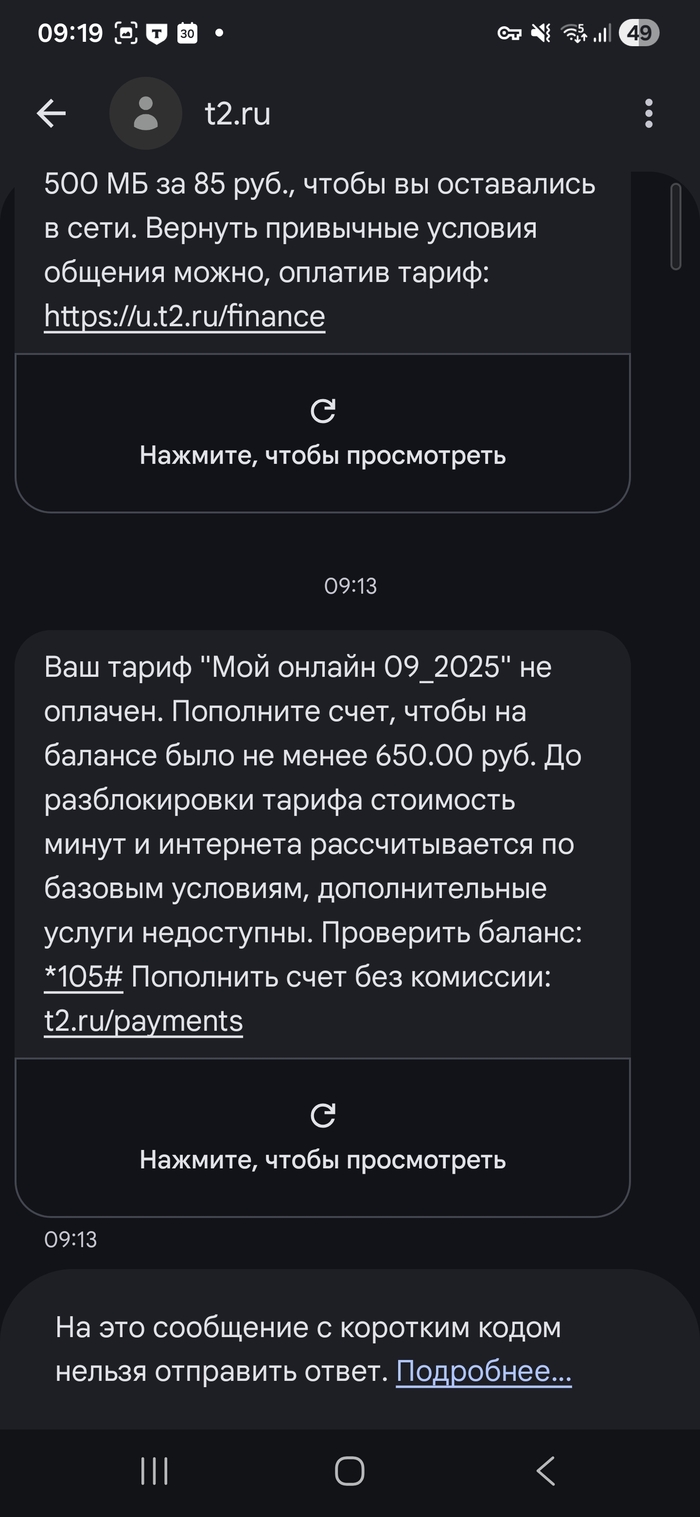
Task: Load preview under the t2.ru/payments message
Action: [322, 1138]
